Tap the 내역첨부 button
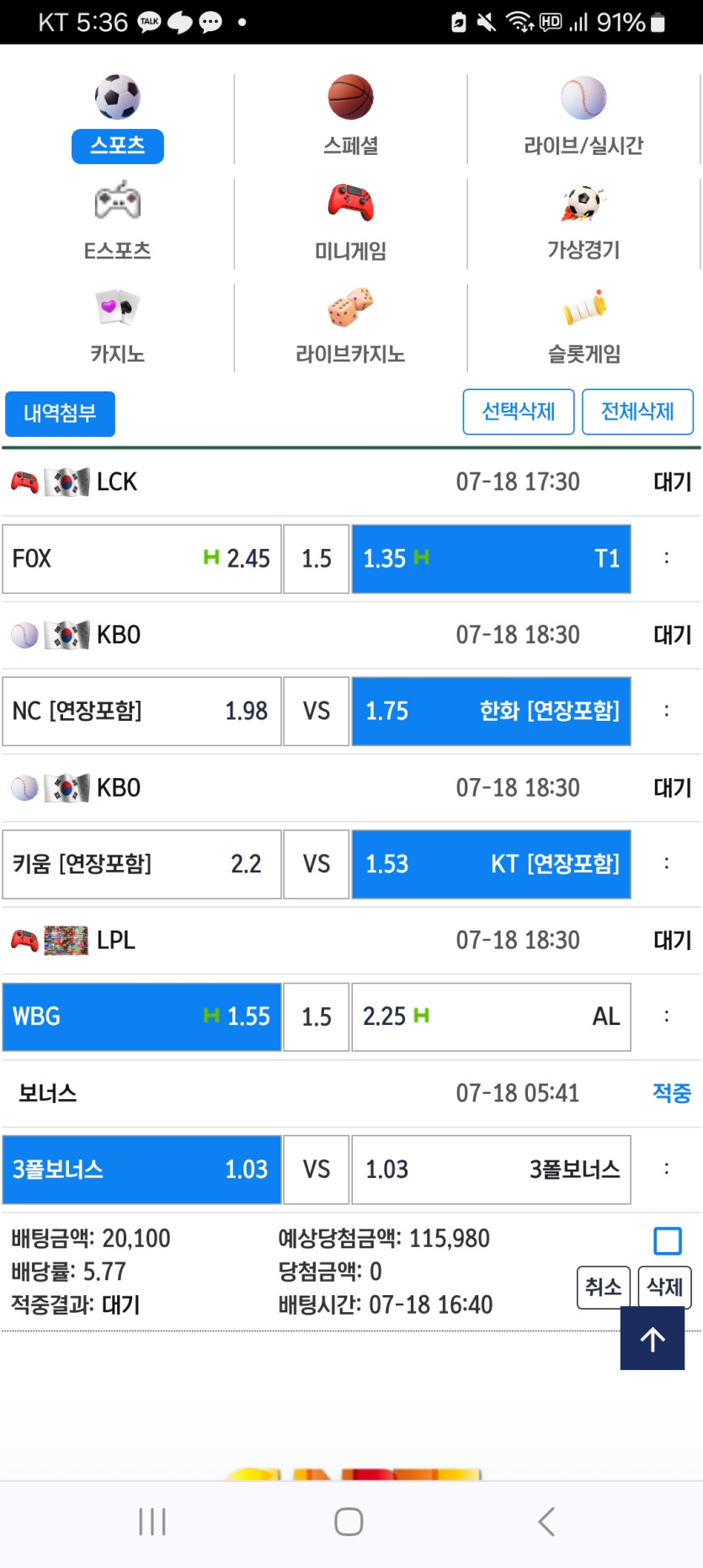The height and width of the screenshot is (1568, 703). (60, 413)
